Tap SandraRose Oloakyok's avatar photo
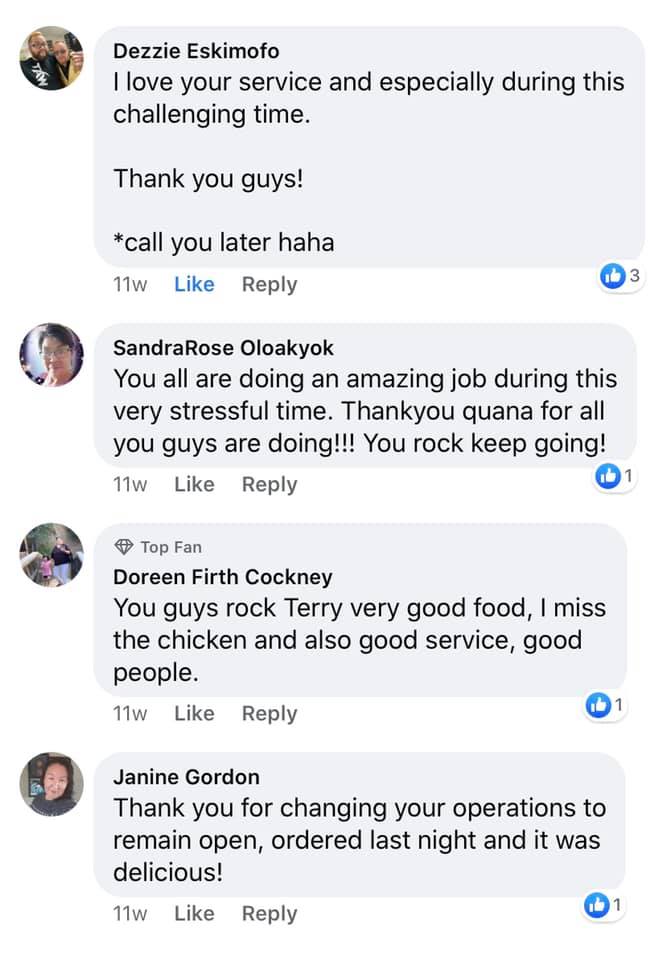The image size is (666, 960). [51, 355]
